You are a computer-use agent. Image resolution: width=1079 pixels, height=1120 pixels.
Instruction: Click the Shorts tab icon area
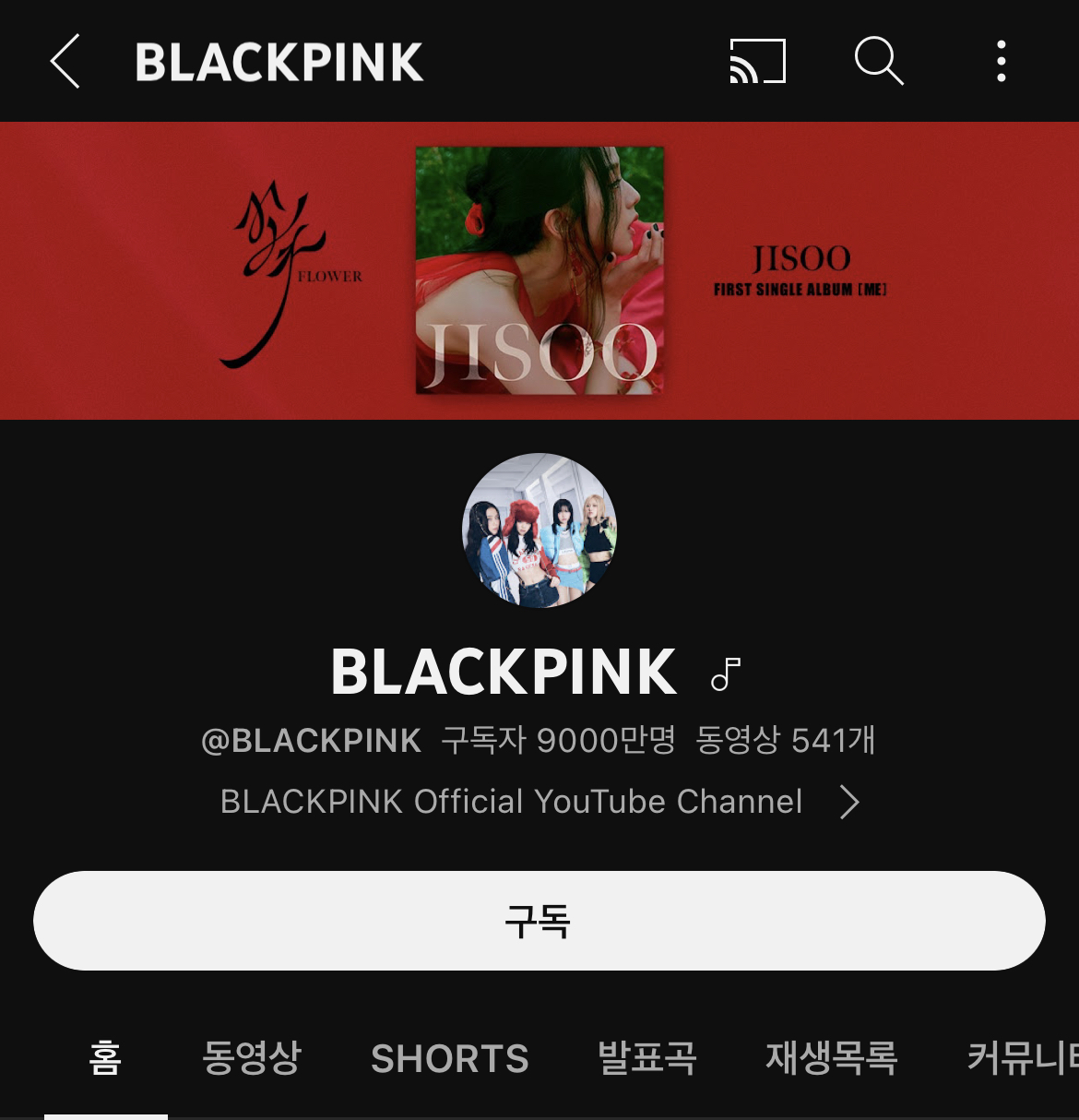click(x=449, y=1058)
